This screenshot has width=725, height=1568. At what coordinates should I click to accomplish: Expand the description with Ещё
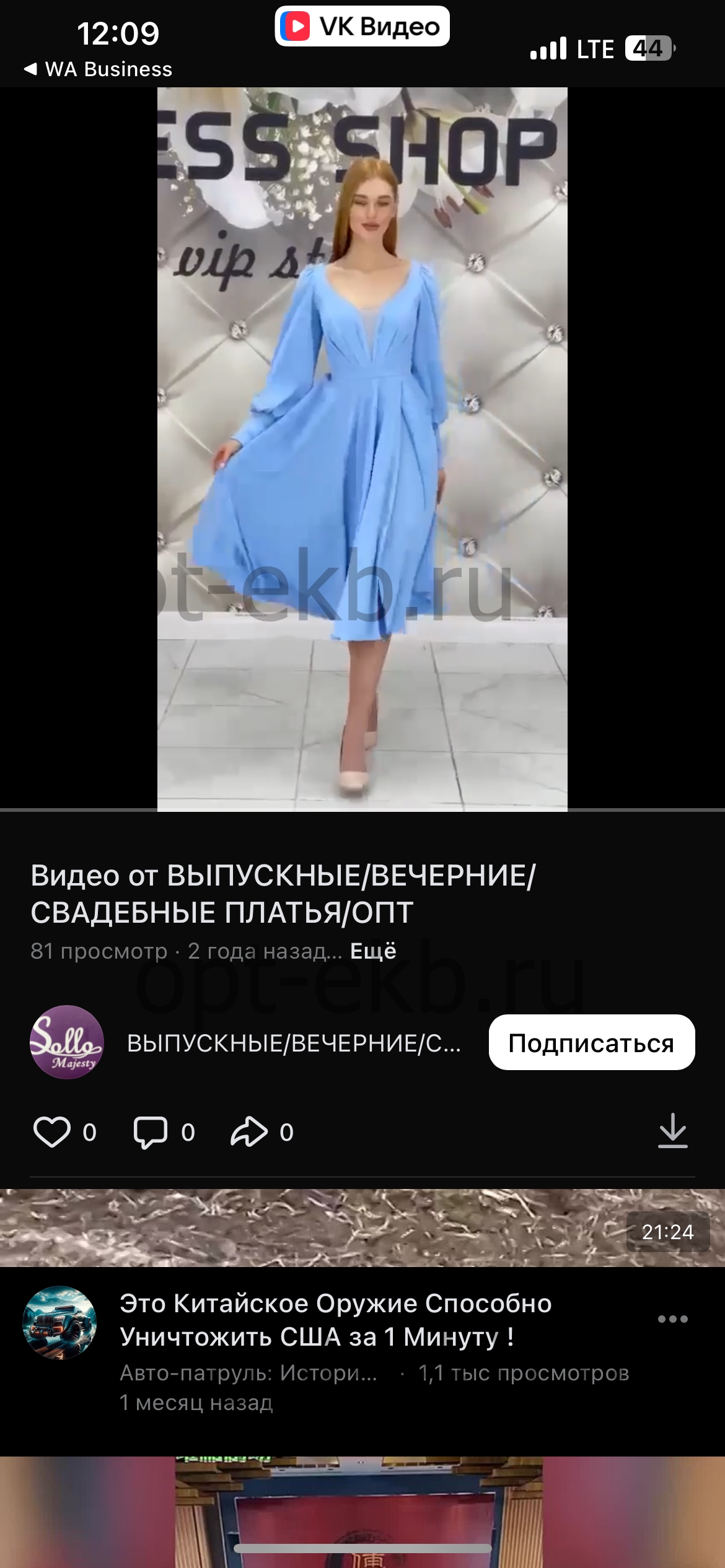click(373, 951)
